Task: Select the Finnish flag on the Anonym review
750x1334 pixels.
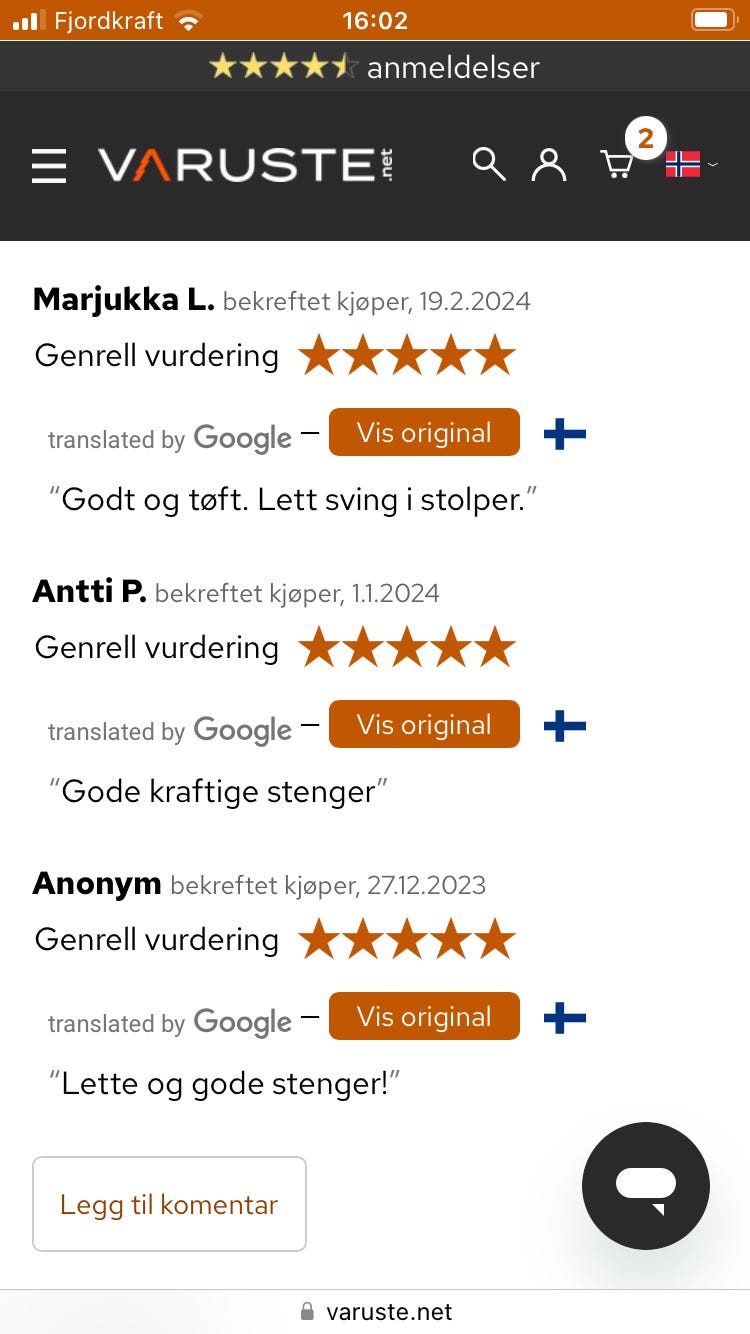Action: pyautogui.click(x=563, y=1017)
